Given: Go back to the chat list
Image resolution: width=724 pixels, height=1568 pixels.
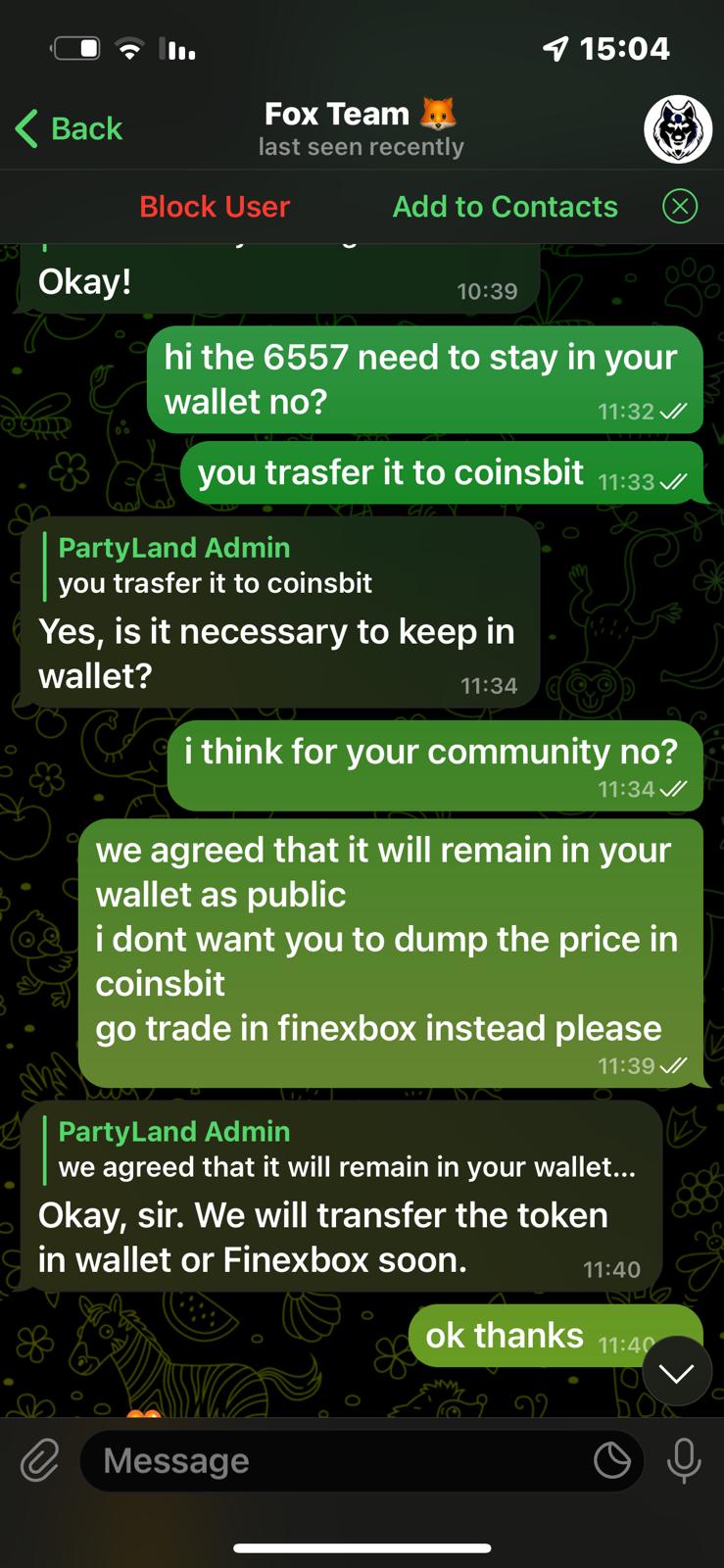Looking at the screenshot, I should pyautogui.click(x=69, y=128).
